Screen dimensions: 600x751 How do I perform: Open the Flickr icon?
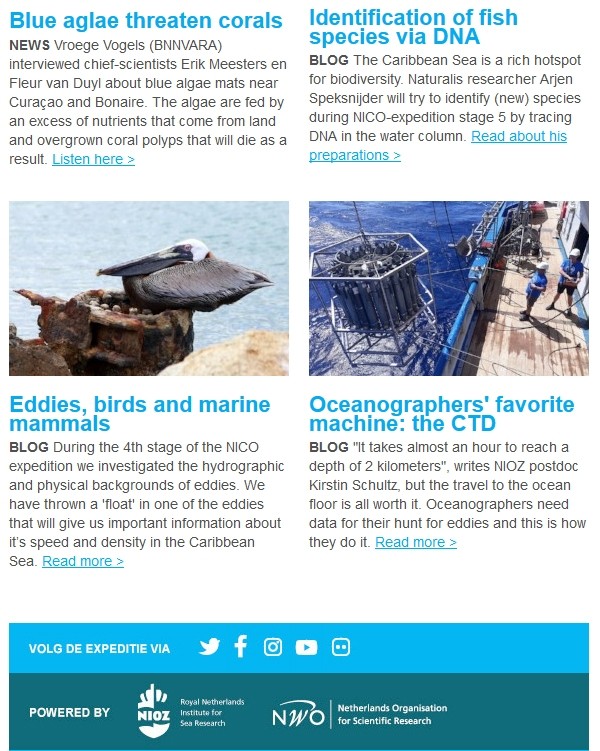pyautogui.click(x=341, y=647)
